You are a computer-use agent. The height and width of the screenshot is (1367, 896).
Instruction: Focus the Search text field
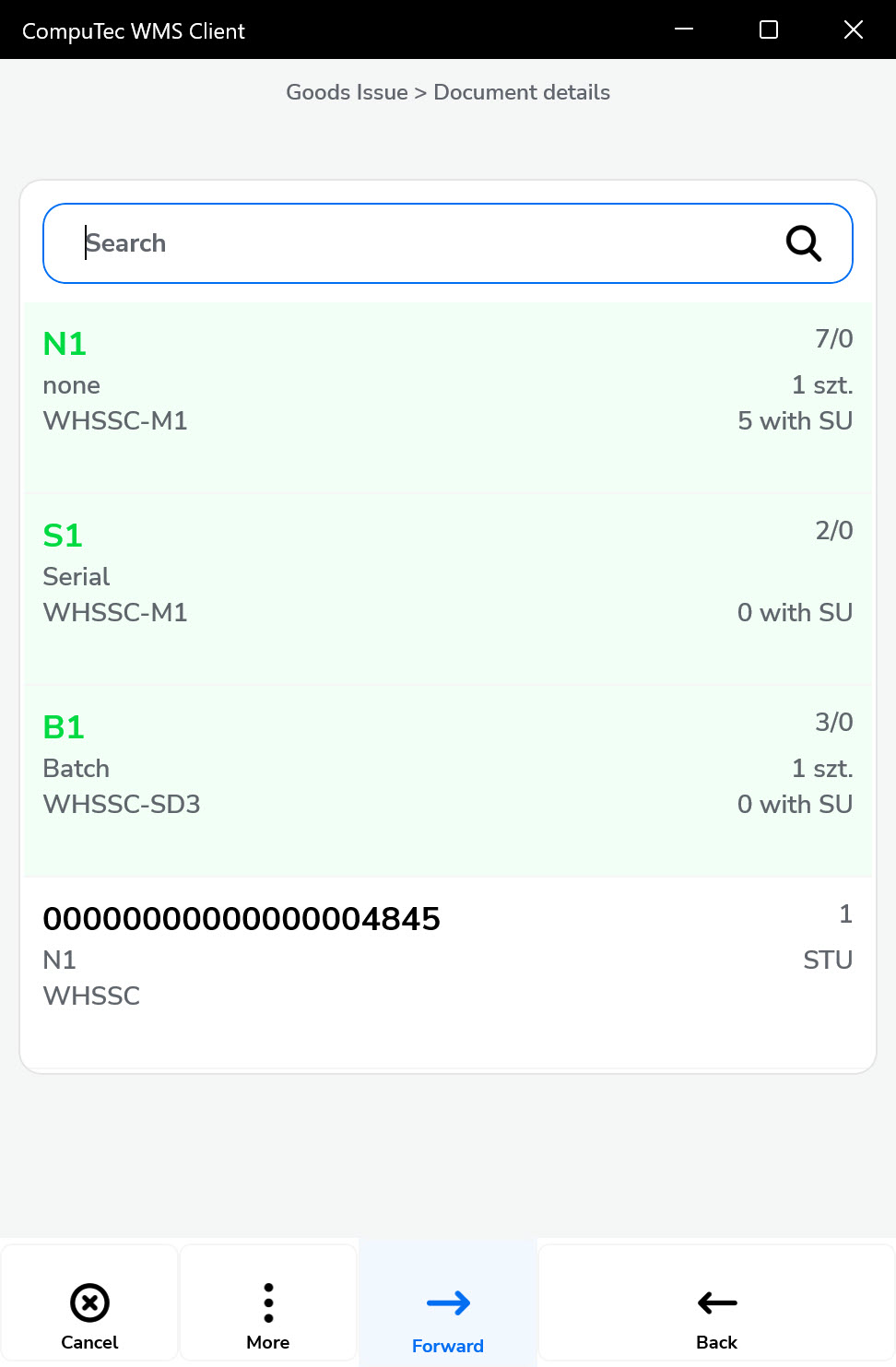(415, 243)
